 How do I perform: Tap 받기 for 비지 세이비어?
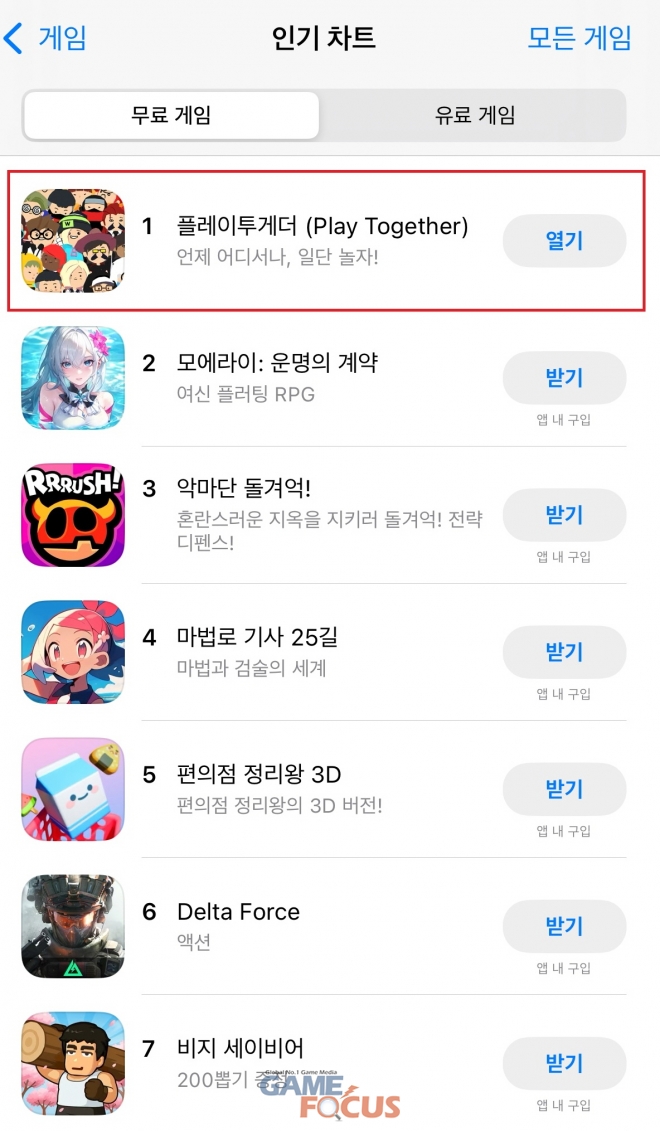[x=564, y=1063]
